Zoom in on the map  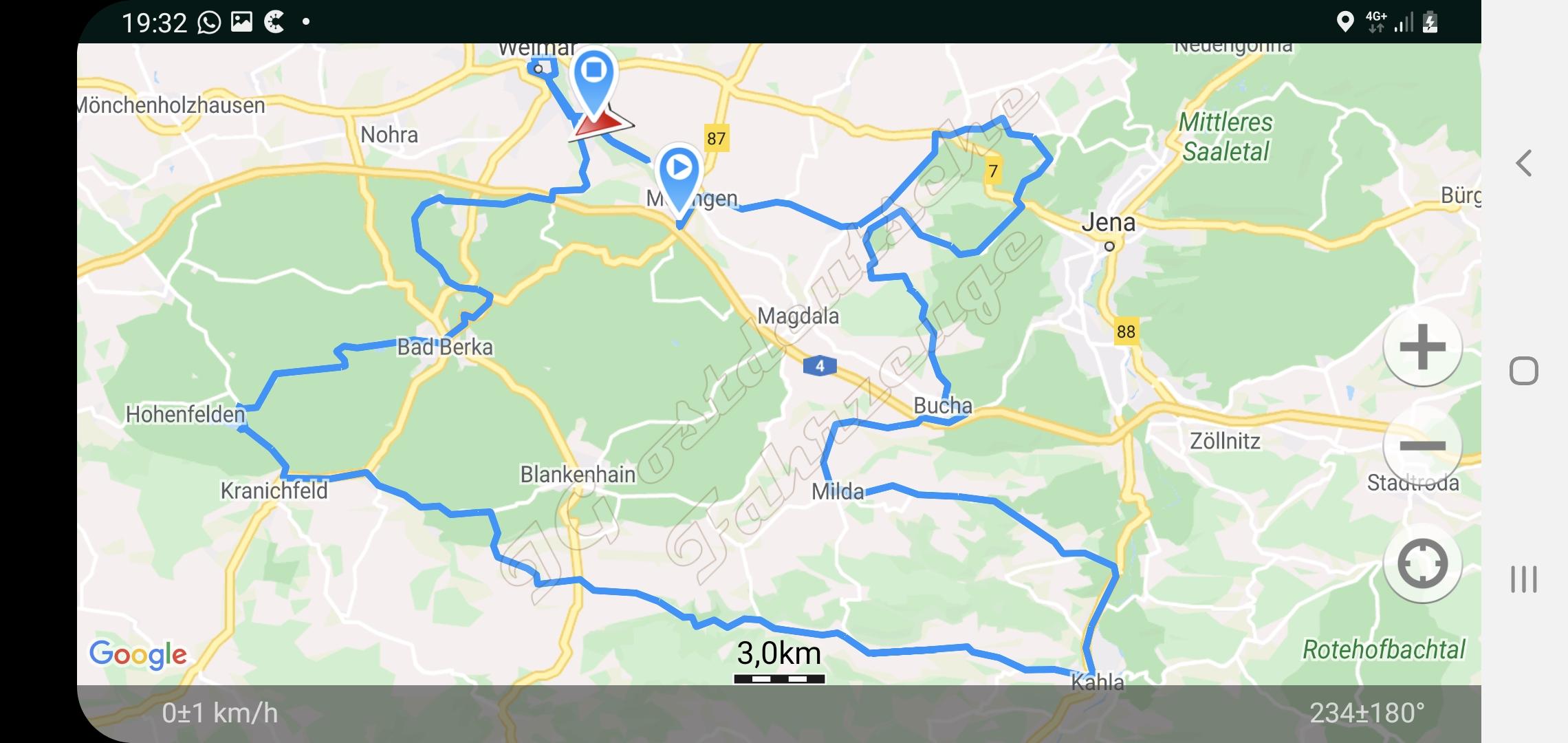tap(1422, 347)
